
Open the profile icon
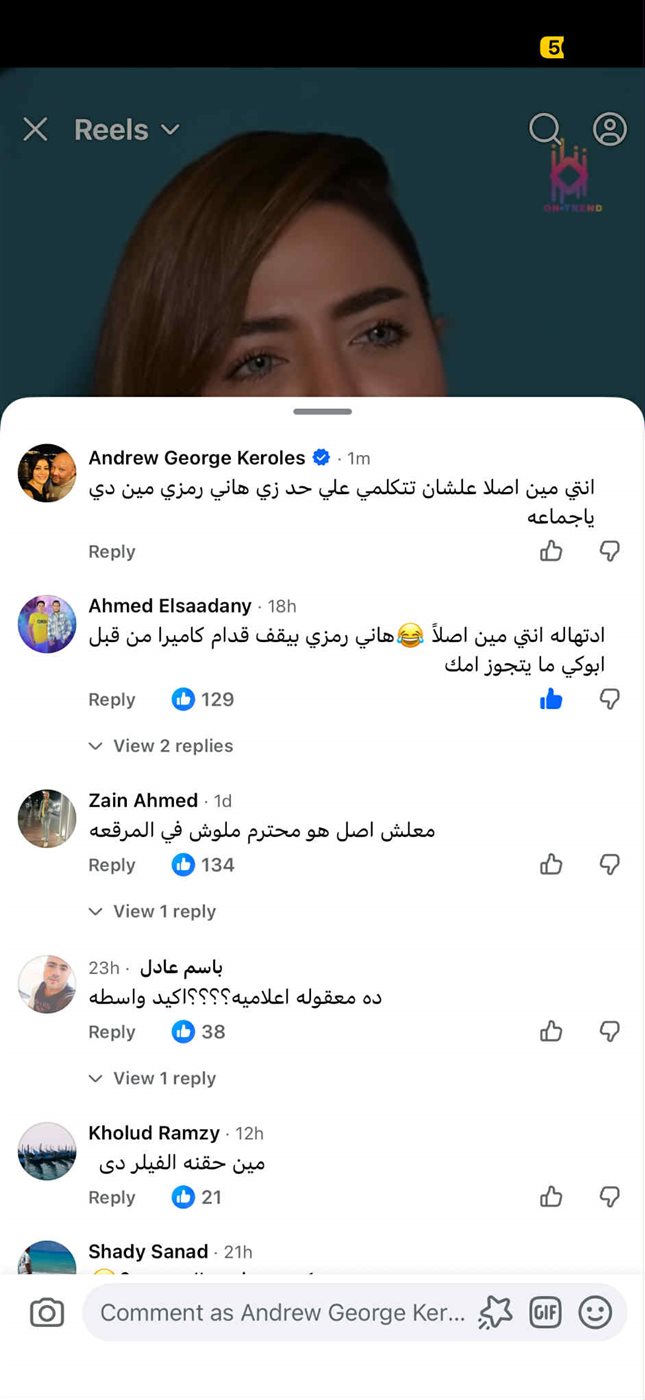click(609, 129)
